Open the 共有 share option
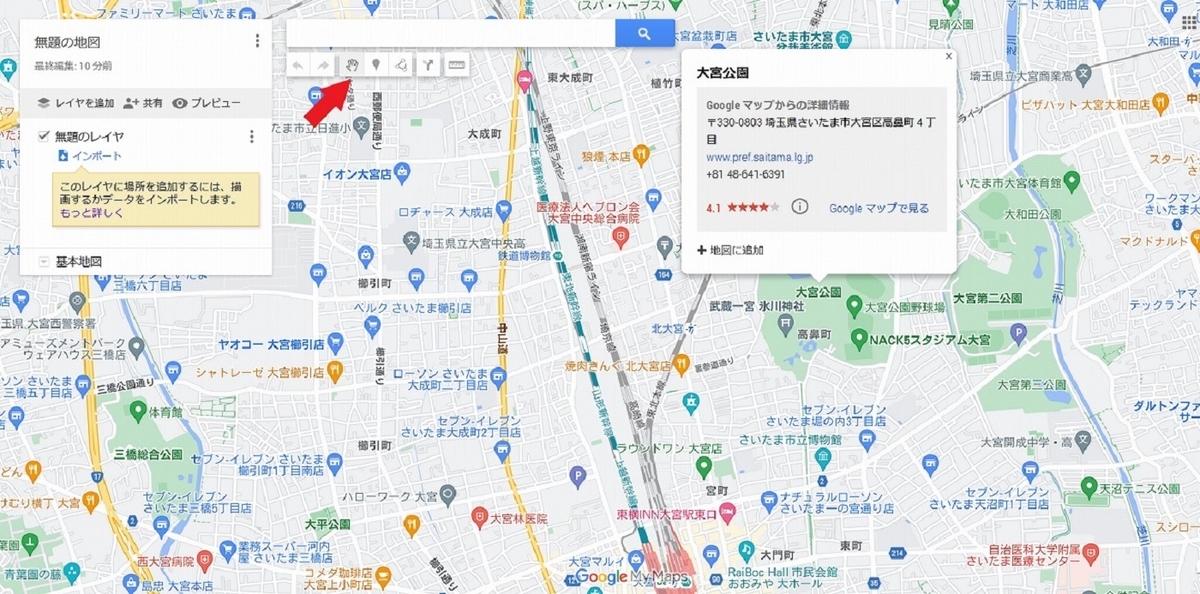 (143, 103)
